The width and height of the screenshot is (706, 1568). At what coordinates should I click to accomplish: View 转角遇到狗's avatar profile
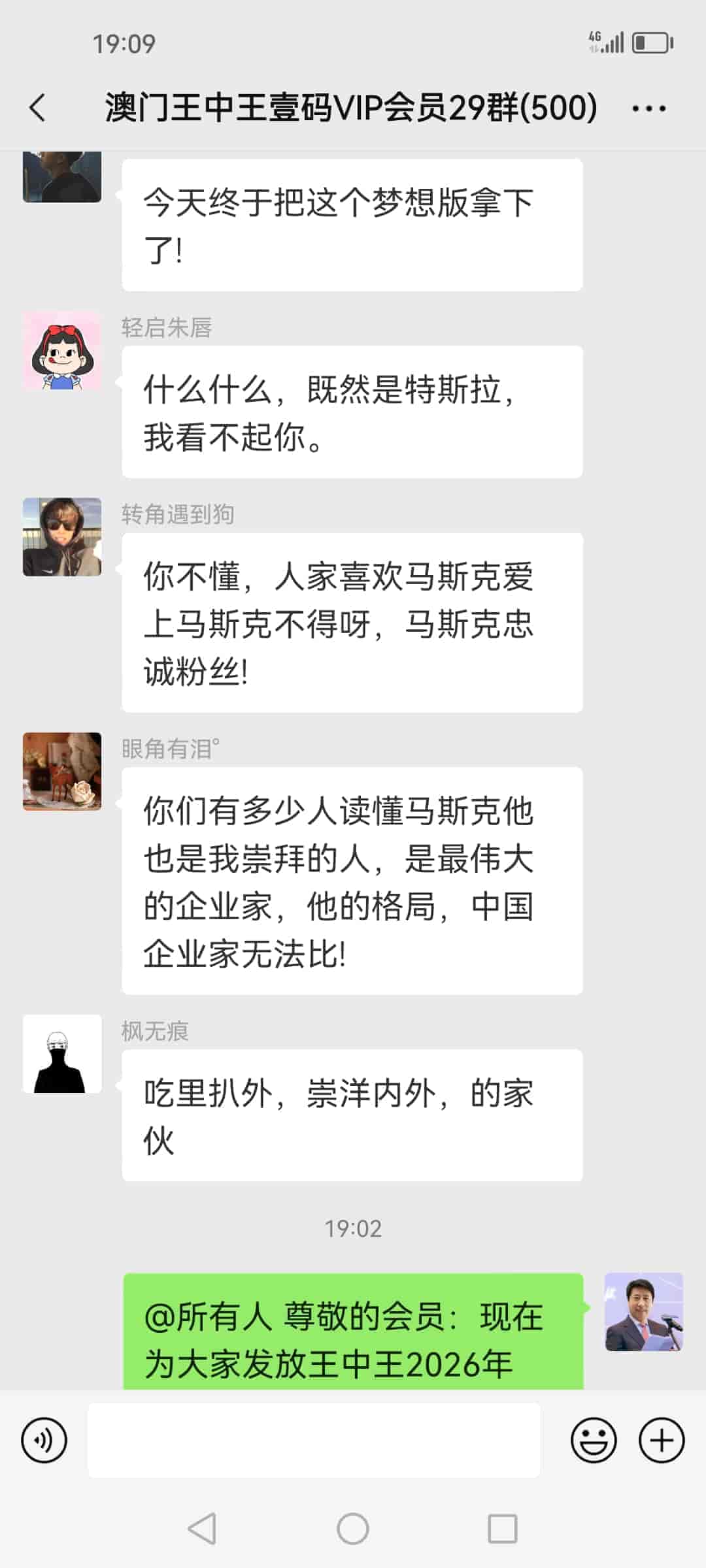click(x=62, y=537)
